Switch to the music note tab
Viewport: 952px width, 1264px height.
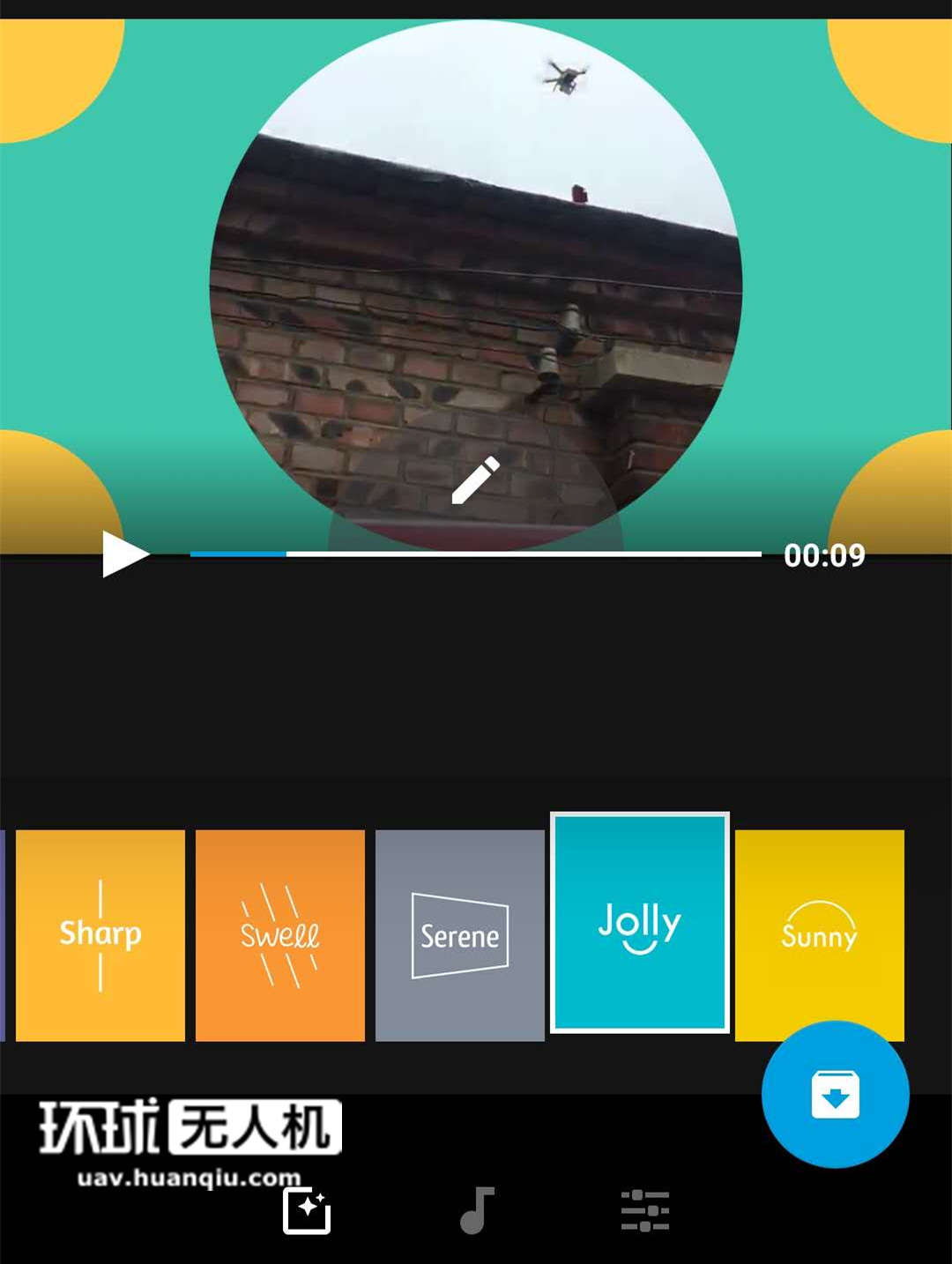pos(477,1210)
